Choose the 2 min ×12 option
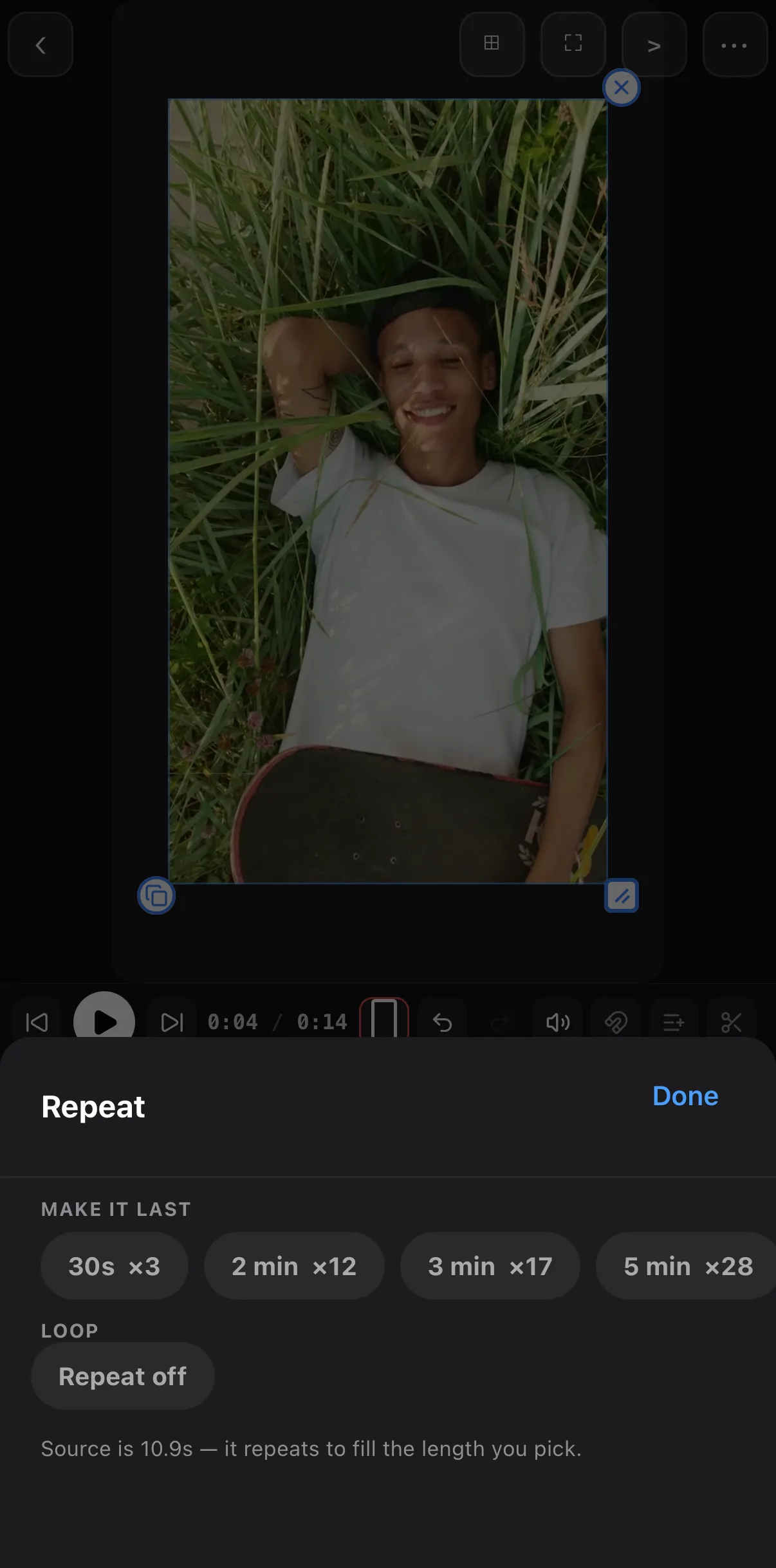 294,1266
